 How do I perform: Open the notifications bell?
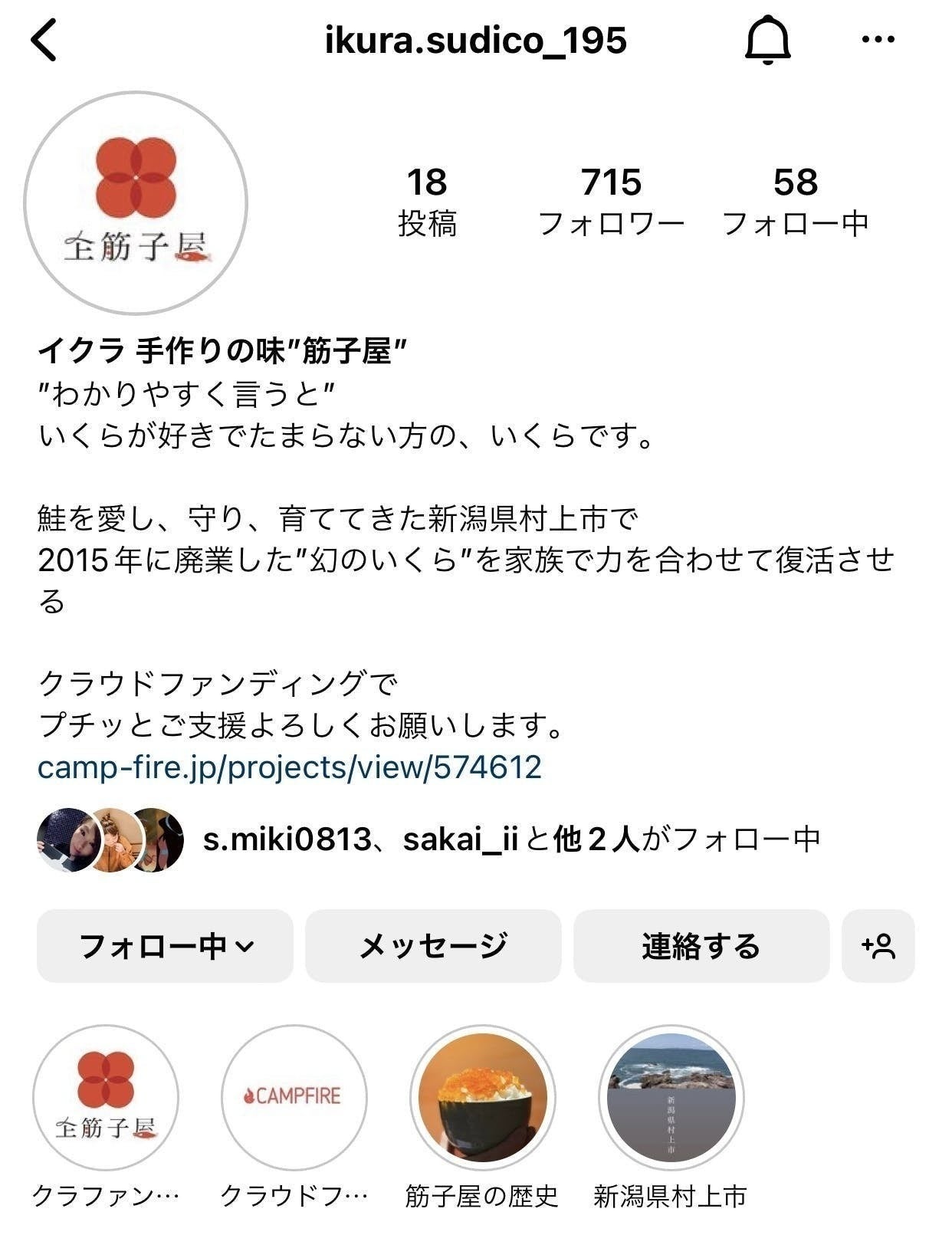click(x=767, y=41)
